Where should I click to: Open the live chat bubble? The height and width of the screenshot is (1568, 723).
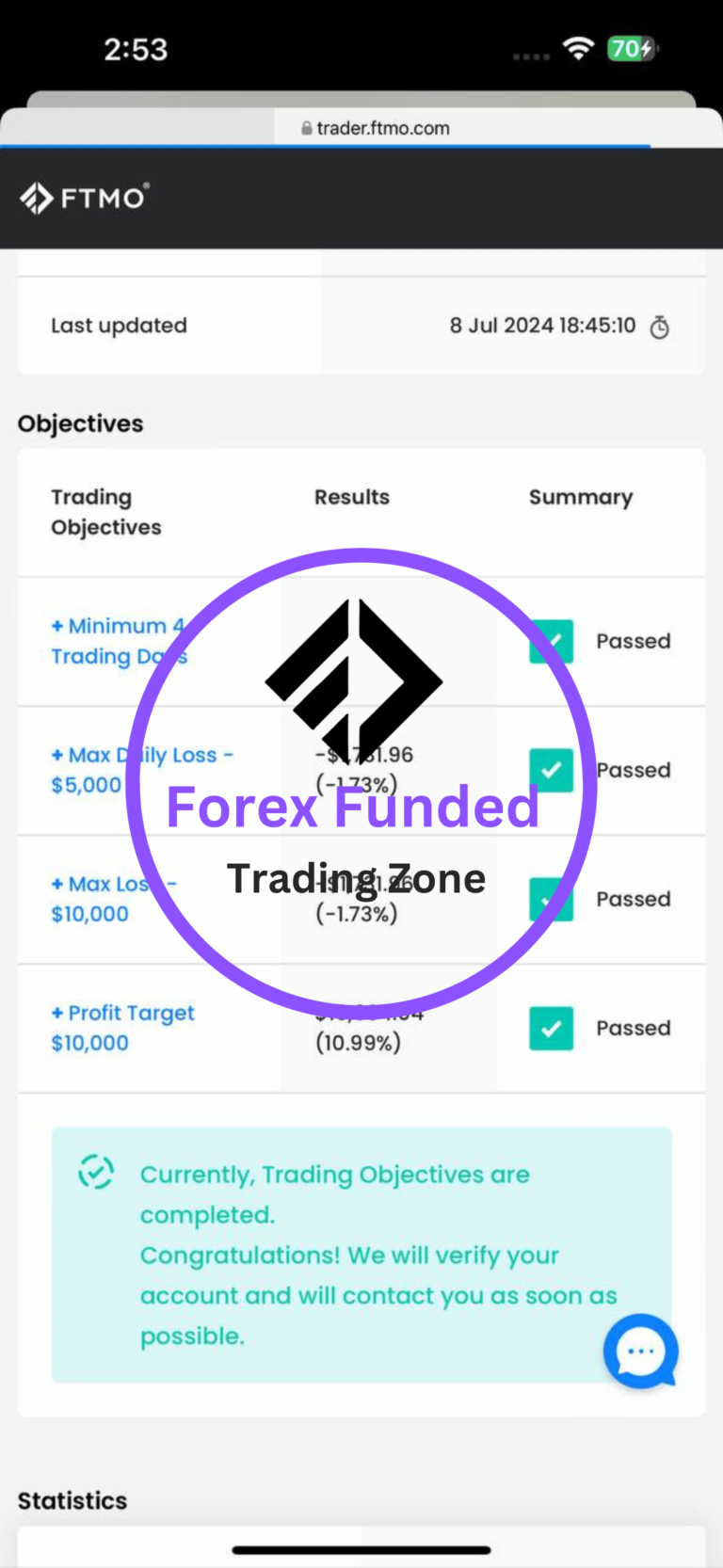coord(641,1352)
